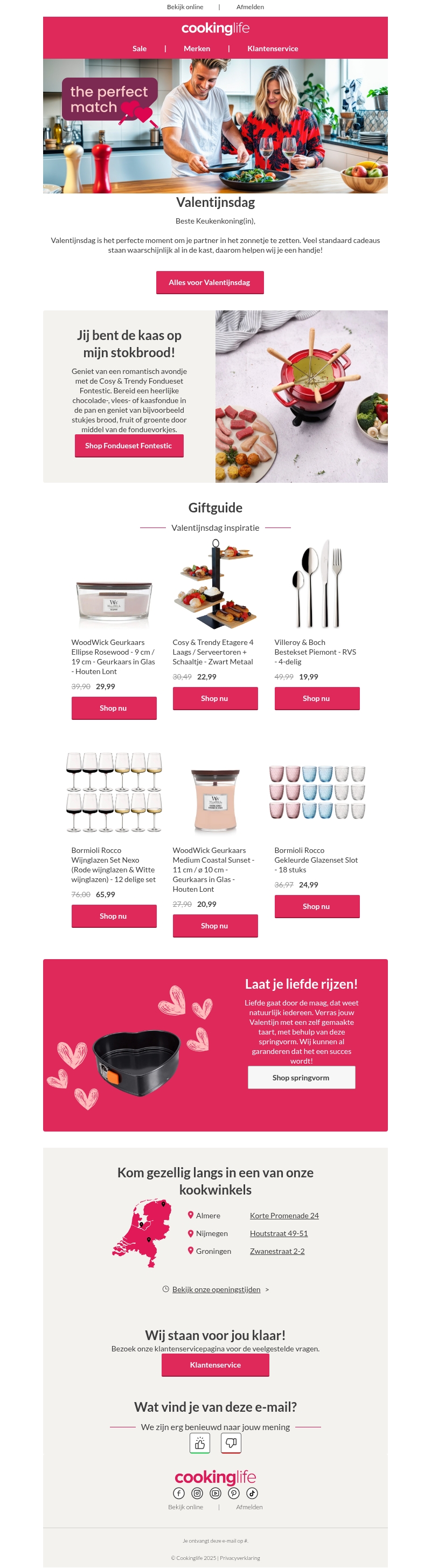Open the Instagram icon in footer
The height and width of the screenshot is (1568, 431).
197,1493
